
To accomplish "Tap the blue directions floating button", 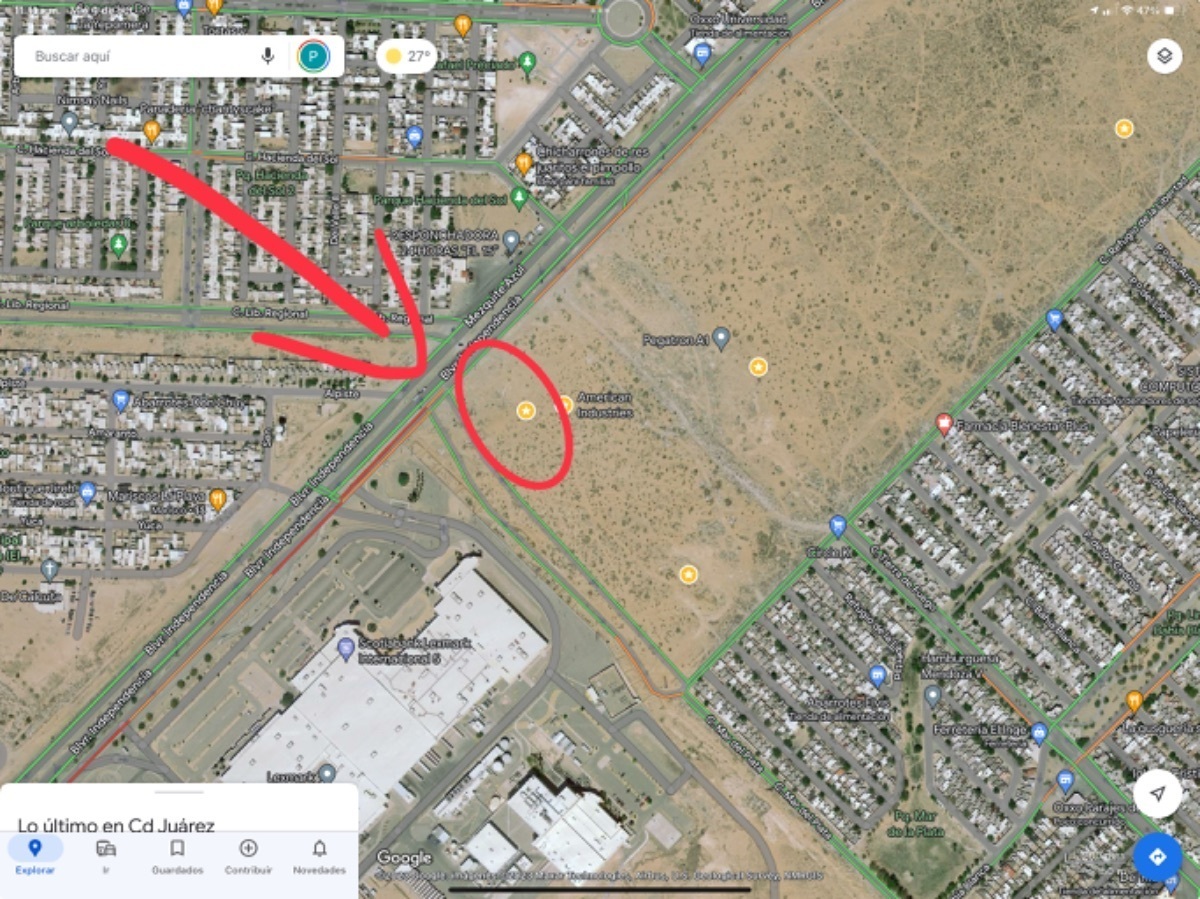I will click(1157, 857).
